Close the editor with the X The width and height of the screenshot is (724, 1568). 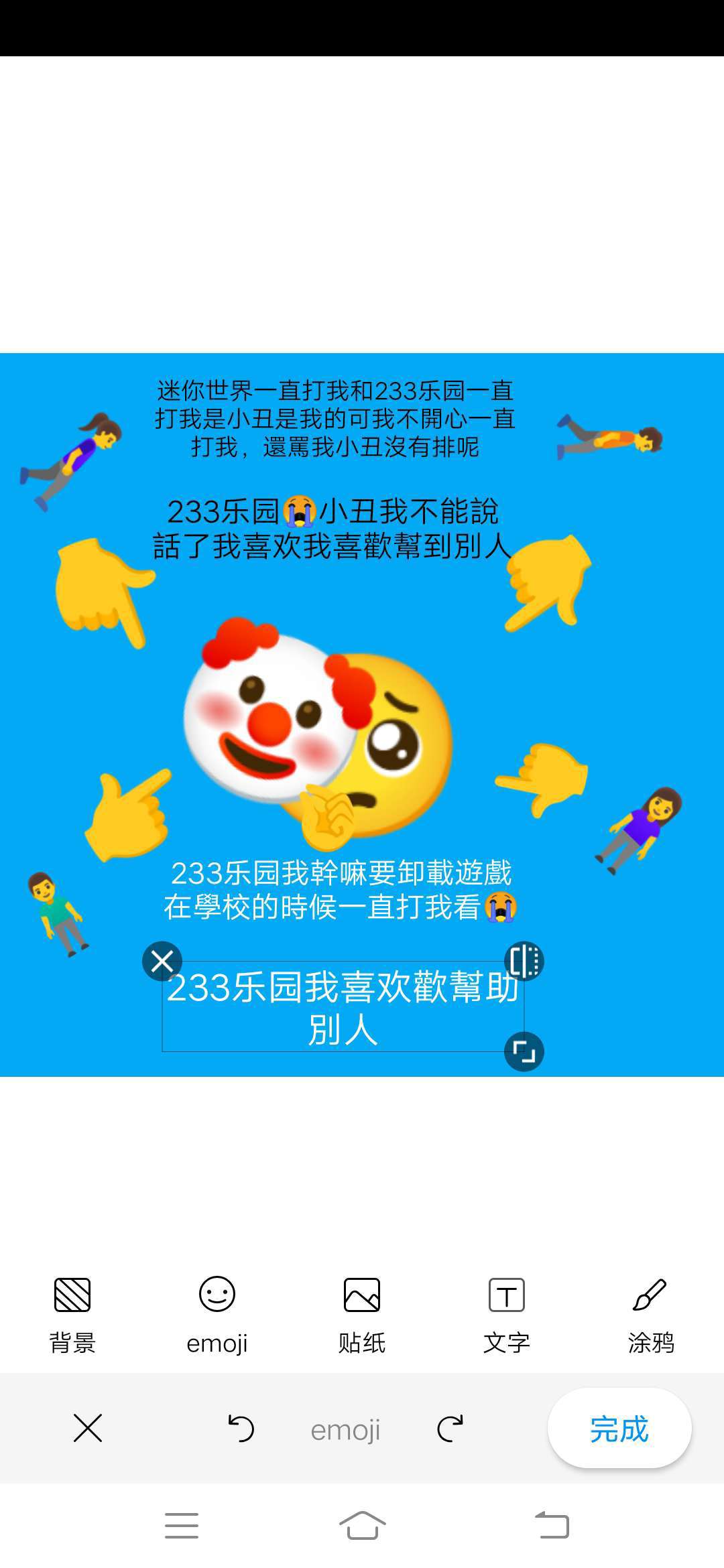click(x=88, y=1428)
